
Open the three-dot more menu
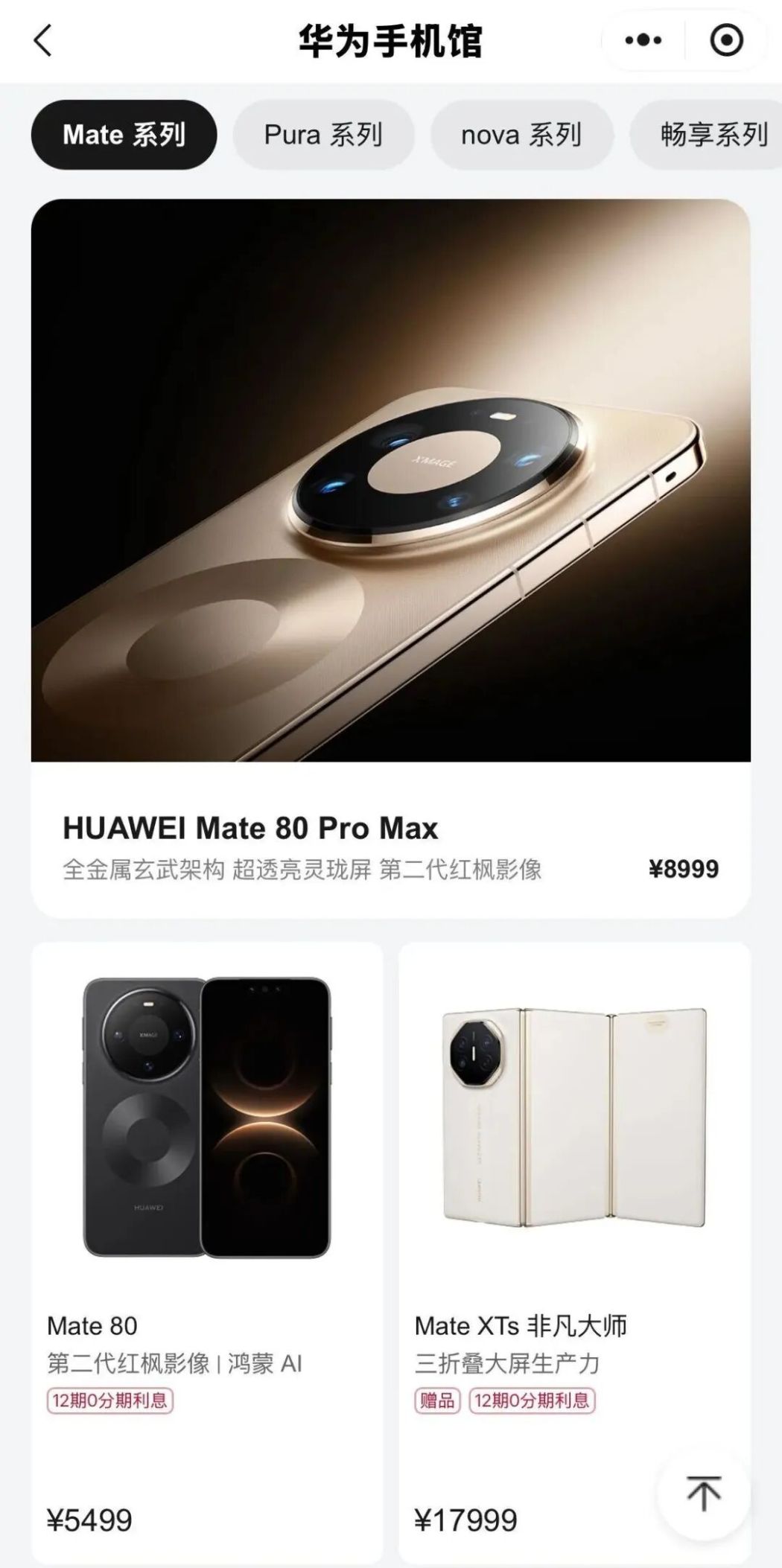click(x=643, y=40)
